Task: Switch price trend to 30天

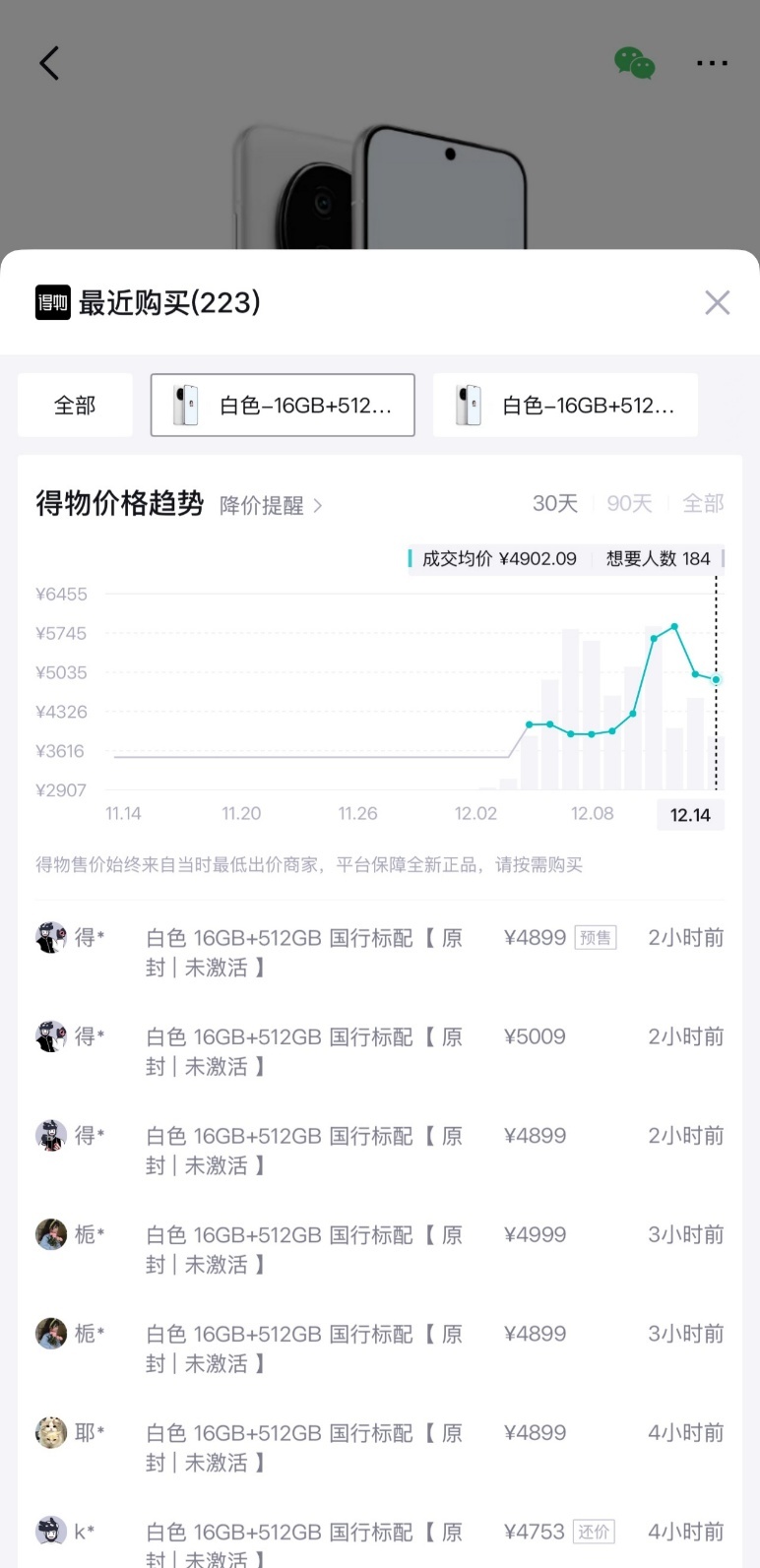Action: click(x=554, y=504)
